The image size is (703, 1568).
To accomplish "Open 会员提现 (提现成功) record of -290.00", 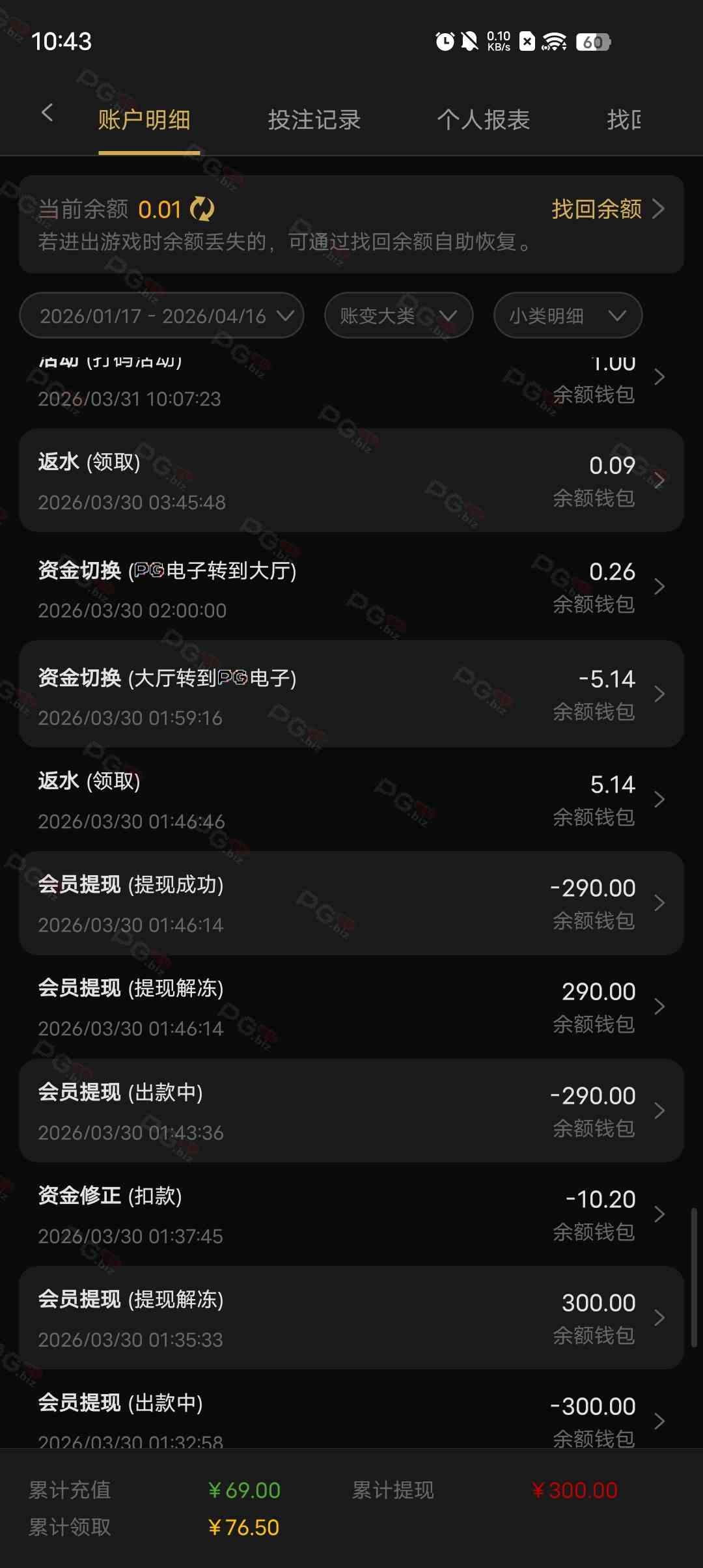I will 351,903.
